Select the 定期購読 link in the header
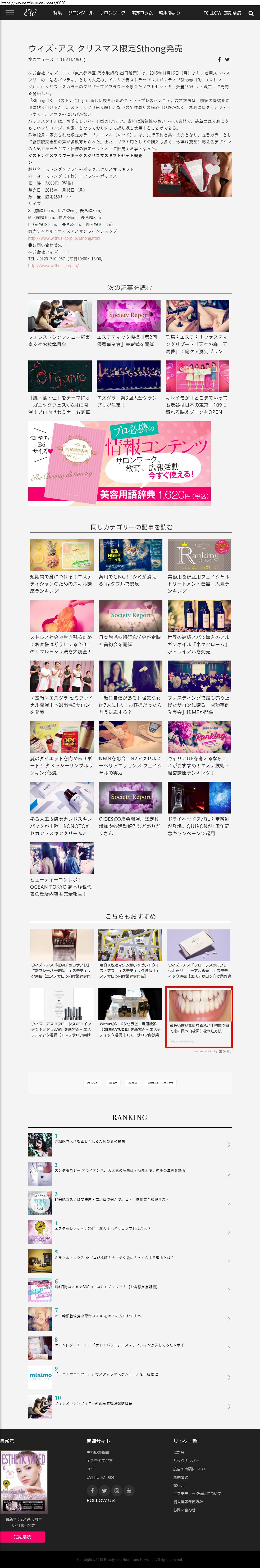Image resolution: width=260 pixels, height=1568 pixels. tap(232, 13)
